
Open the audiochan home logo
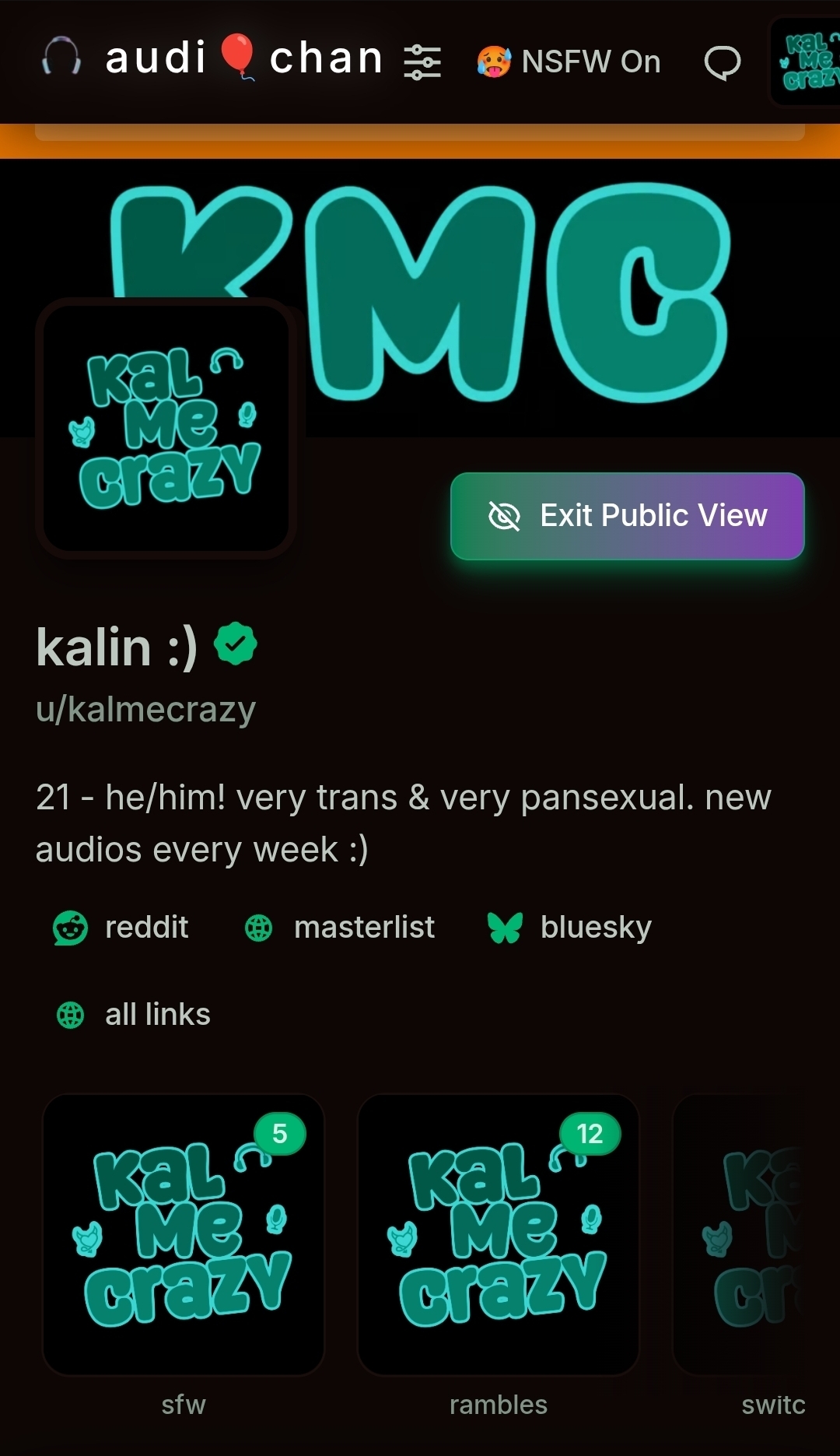coord(212,59)
